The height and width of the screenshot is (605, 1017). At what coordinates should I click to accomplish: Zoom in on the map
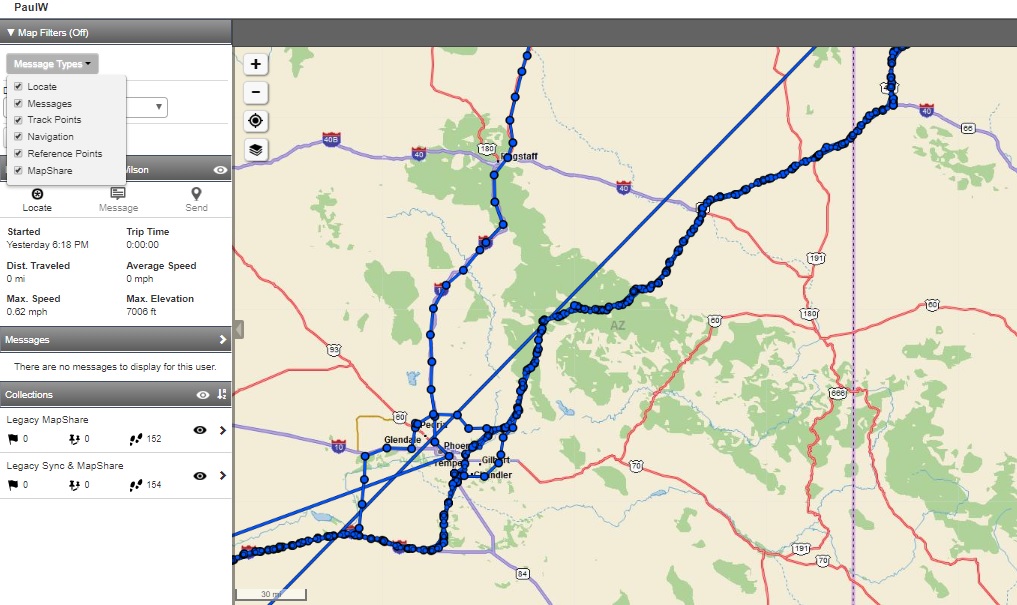pos(256,64)
